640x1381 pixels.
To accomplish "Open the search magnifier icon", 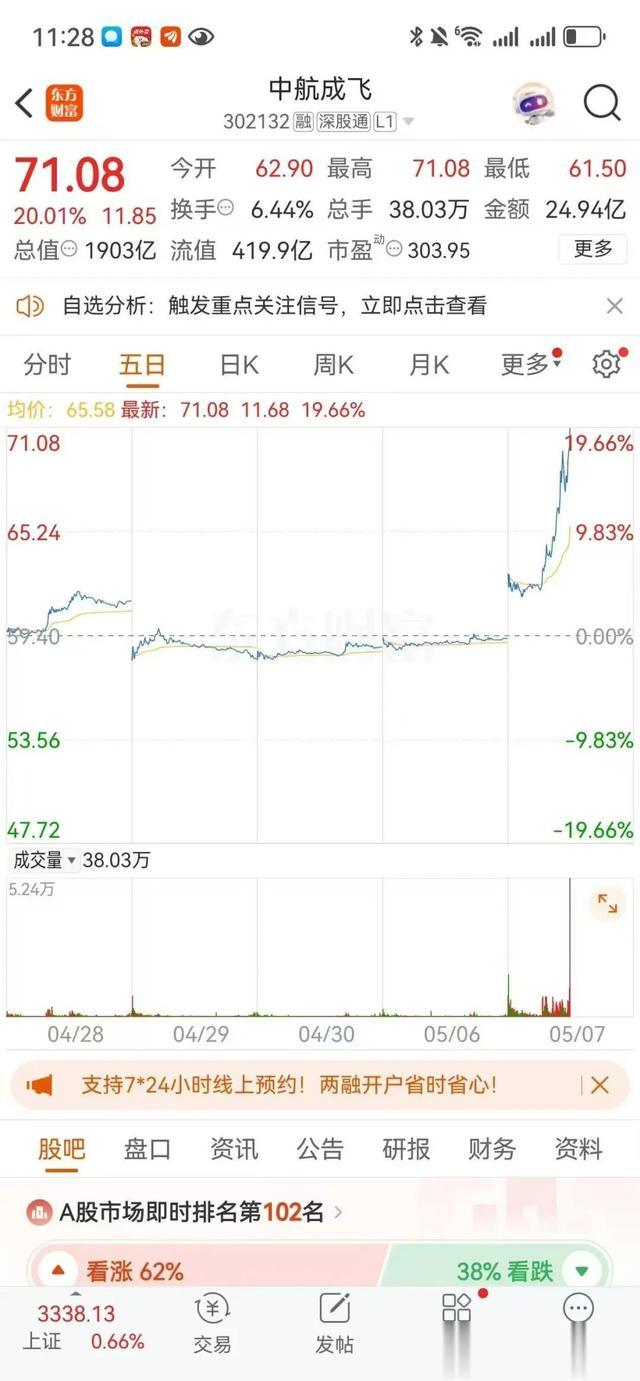I will pyautogui.click(x=602, y=102).
